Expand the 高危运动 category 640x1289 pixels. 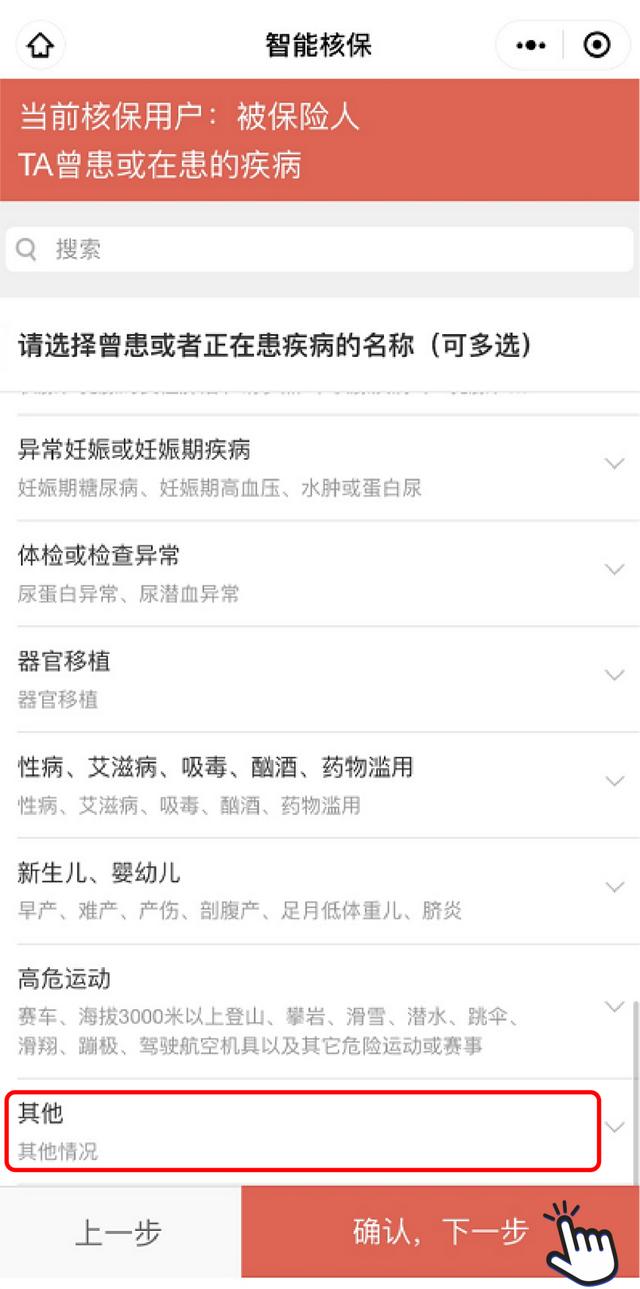pyautogui.click(x=614, y=1006)
